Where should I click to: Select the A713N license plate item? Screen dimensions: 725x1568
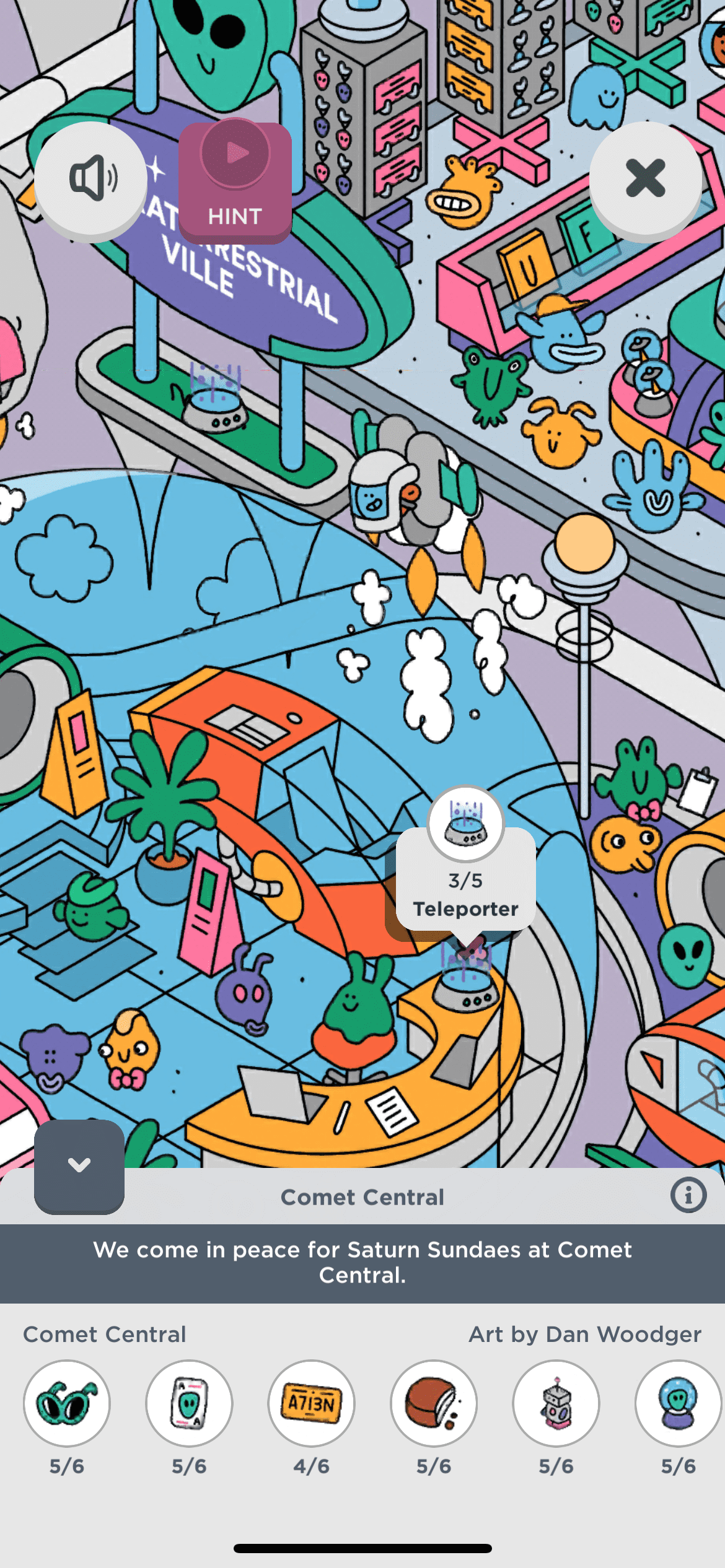click(311, 1403)
